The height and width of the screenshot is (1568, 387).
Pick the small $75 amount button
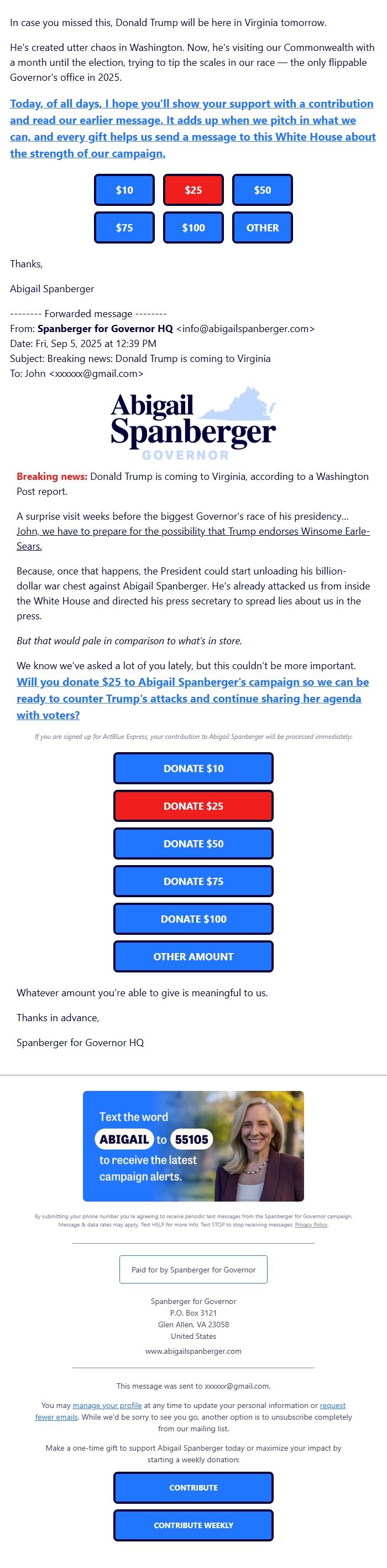124,227
